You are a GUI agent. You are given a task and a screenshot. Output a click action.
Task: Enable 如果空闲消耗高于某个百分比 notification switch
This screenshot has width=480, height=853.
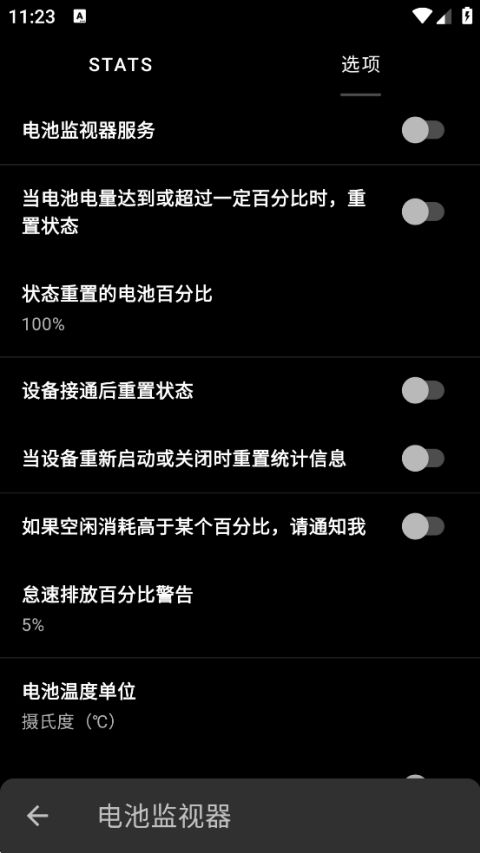pyautogui.click(x=423, y=527)
